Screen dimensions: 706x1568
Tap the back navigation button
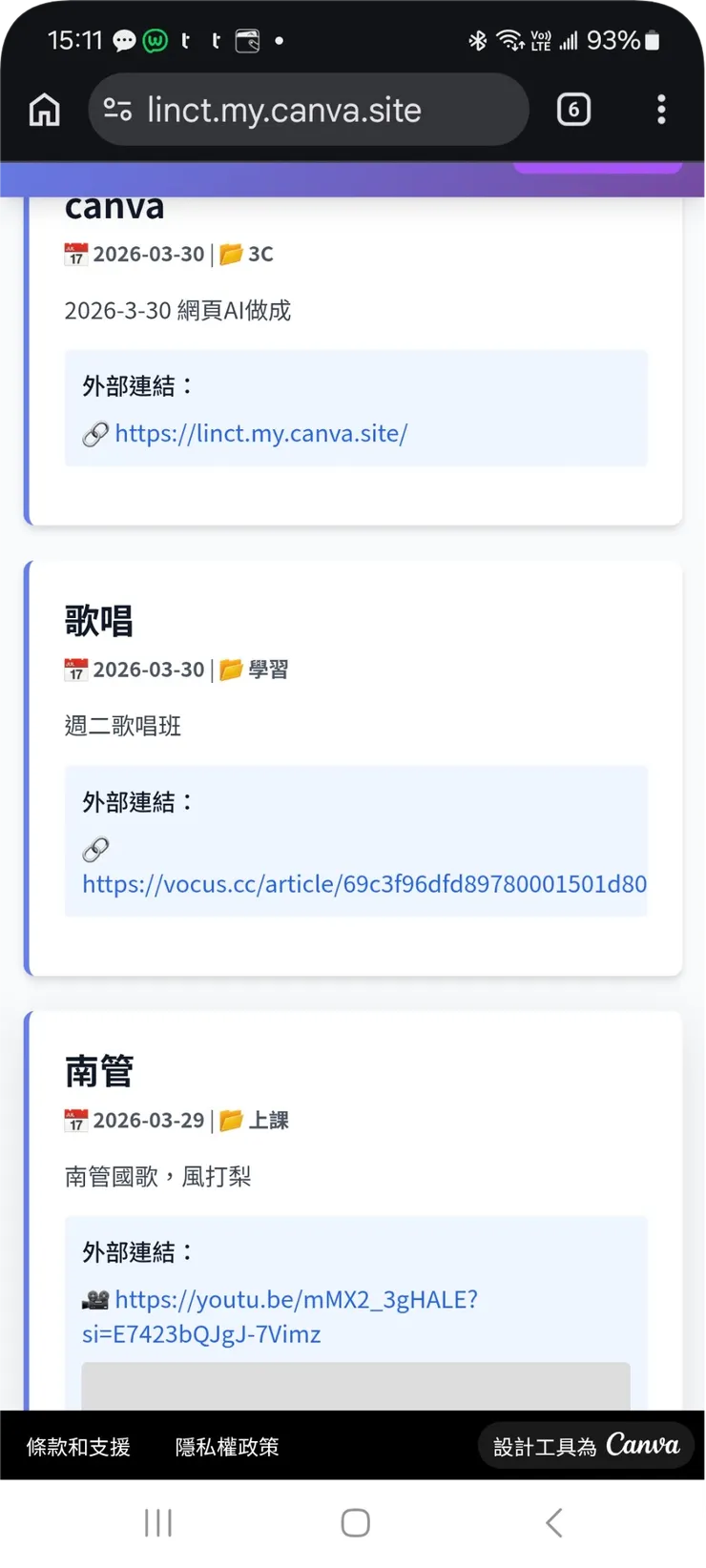click(553, 1522)
